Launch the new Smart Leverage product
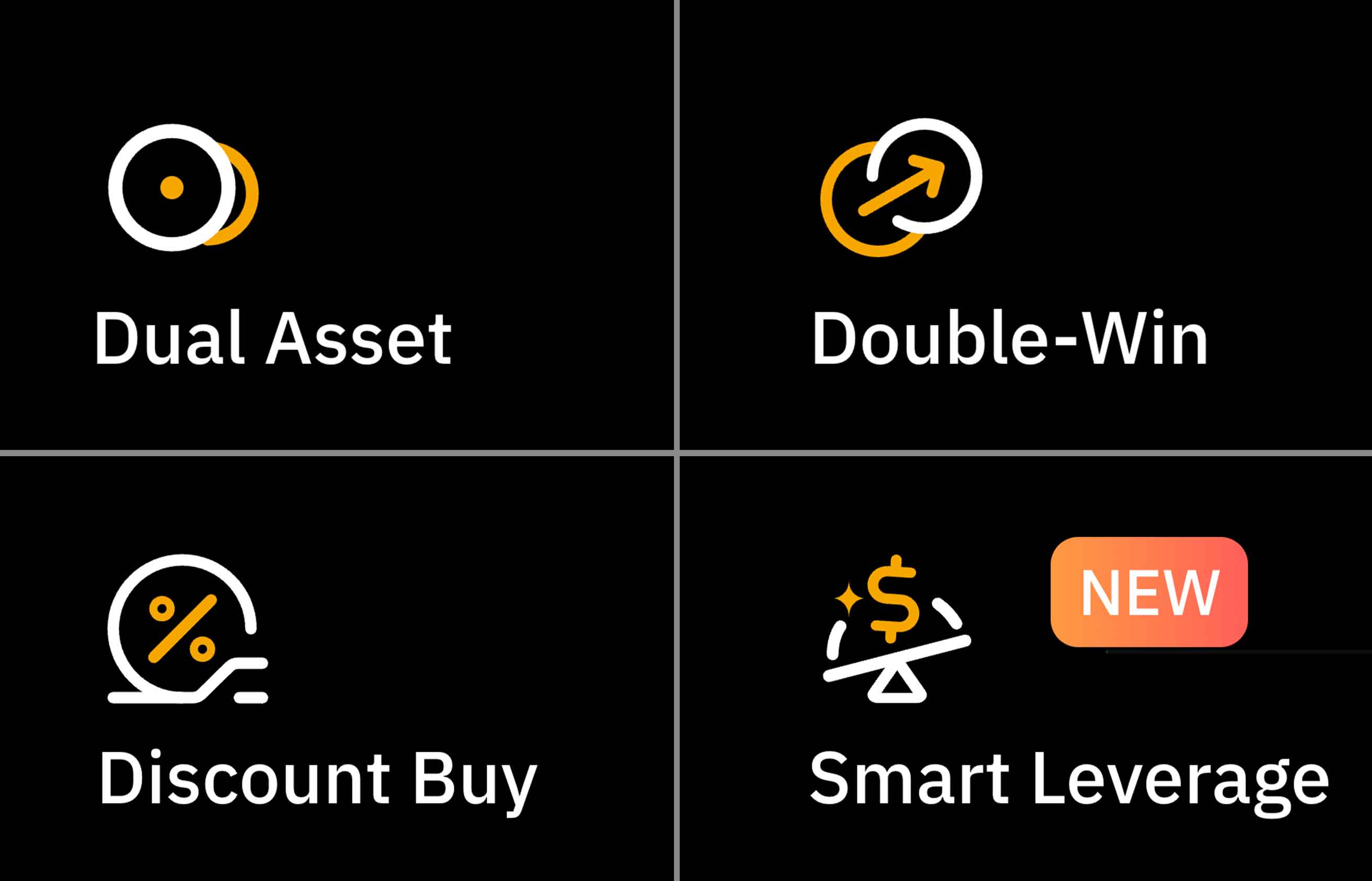Image resolution: width=1372 pixels, height=881 pixels. (1069, 778)
